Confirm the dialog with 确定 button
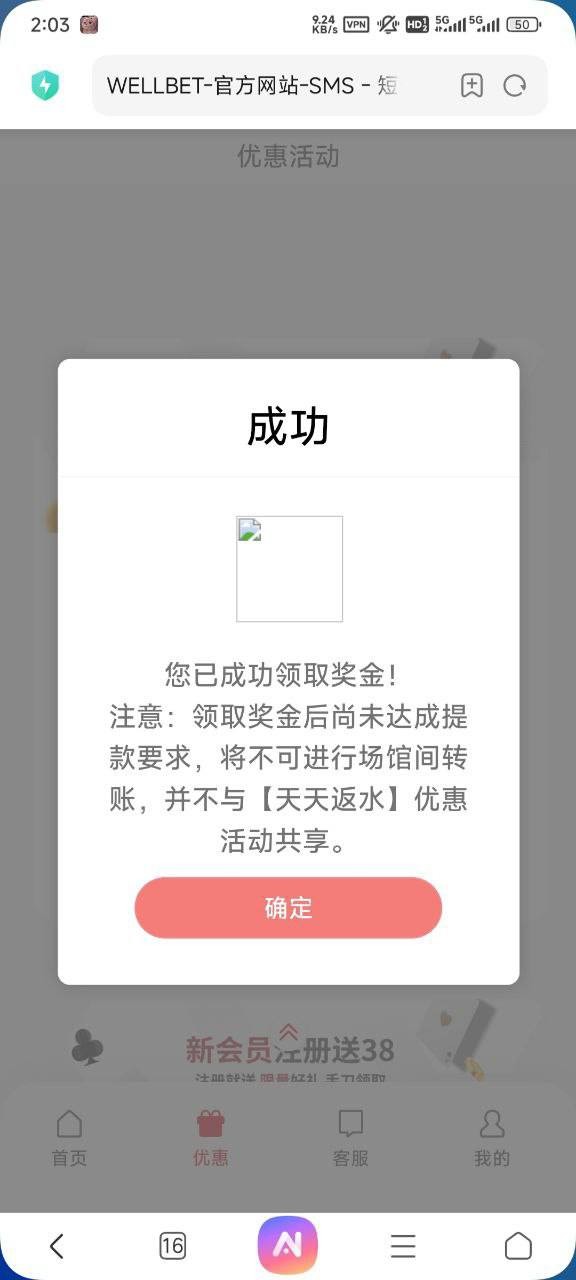The height and width of the screenshot is (1280, 576). pos(288,907)
